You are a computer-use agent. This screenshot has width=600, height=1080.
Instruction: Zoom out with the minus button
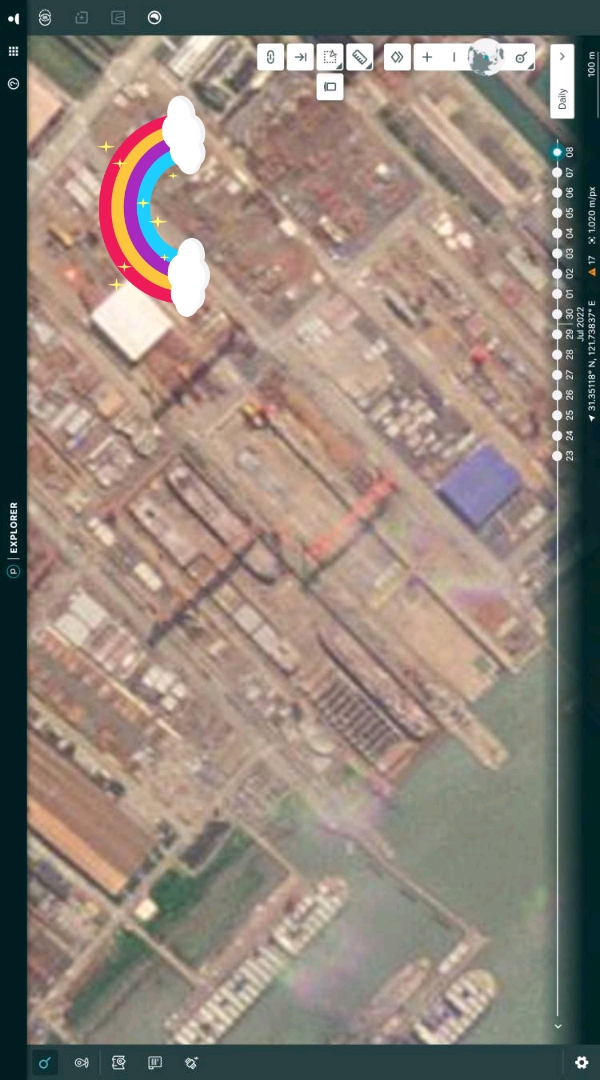pyautogui.click(x=454, y=57)
